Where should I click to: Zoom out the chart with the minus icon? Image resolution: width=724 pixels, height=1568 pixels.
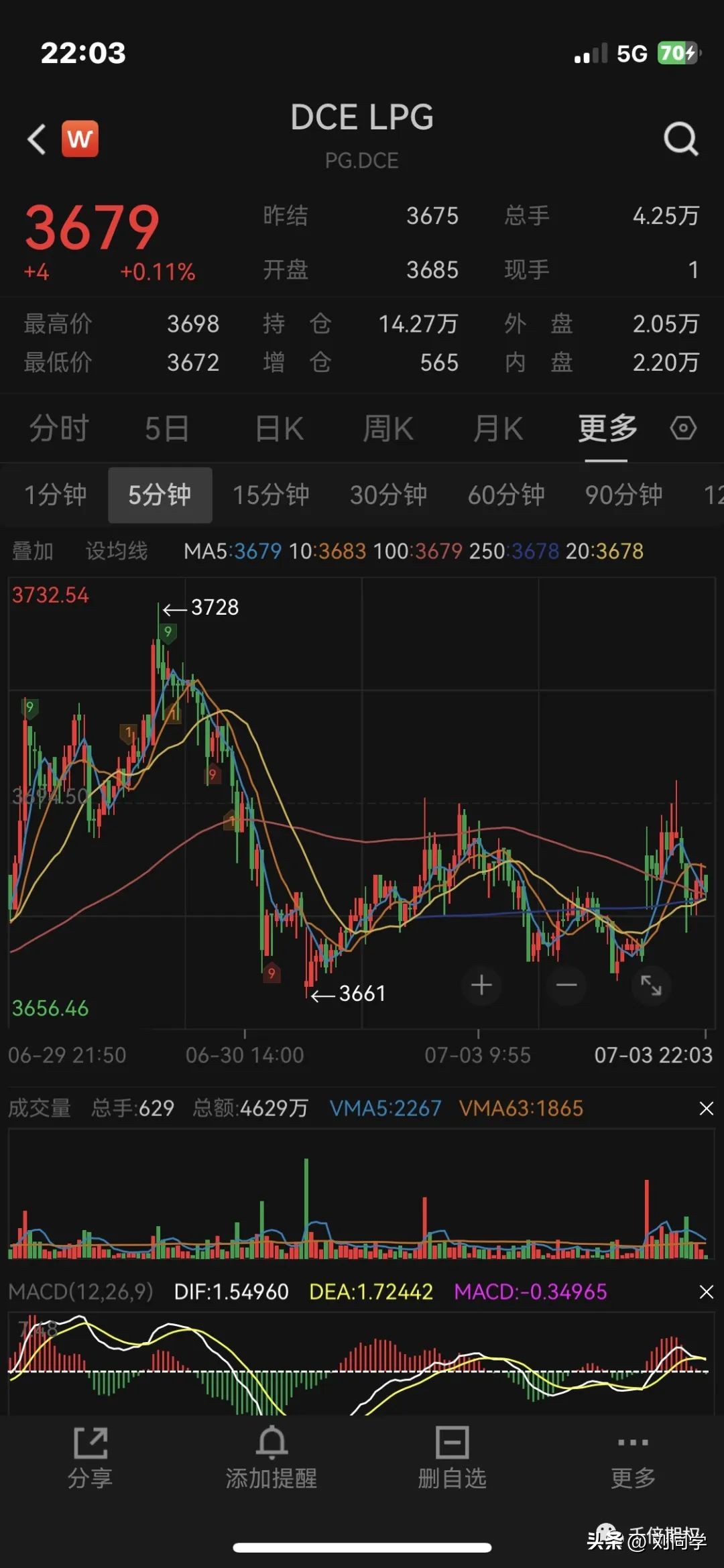click(565, 985)
